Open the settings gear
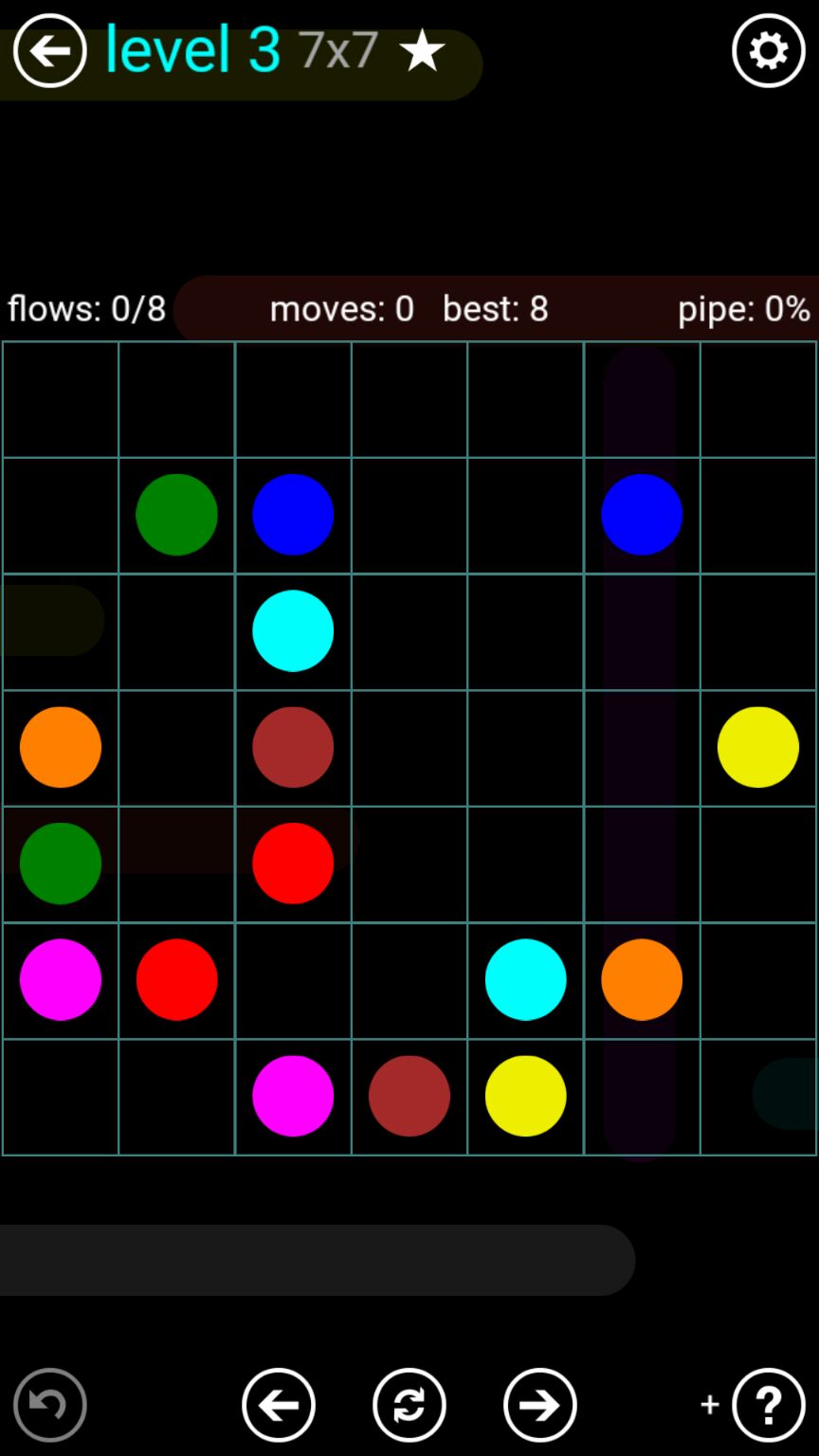This screenshot has height=1456, width=819. 768,50
